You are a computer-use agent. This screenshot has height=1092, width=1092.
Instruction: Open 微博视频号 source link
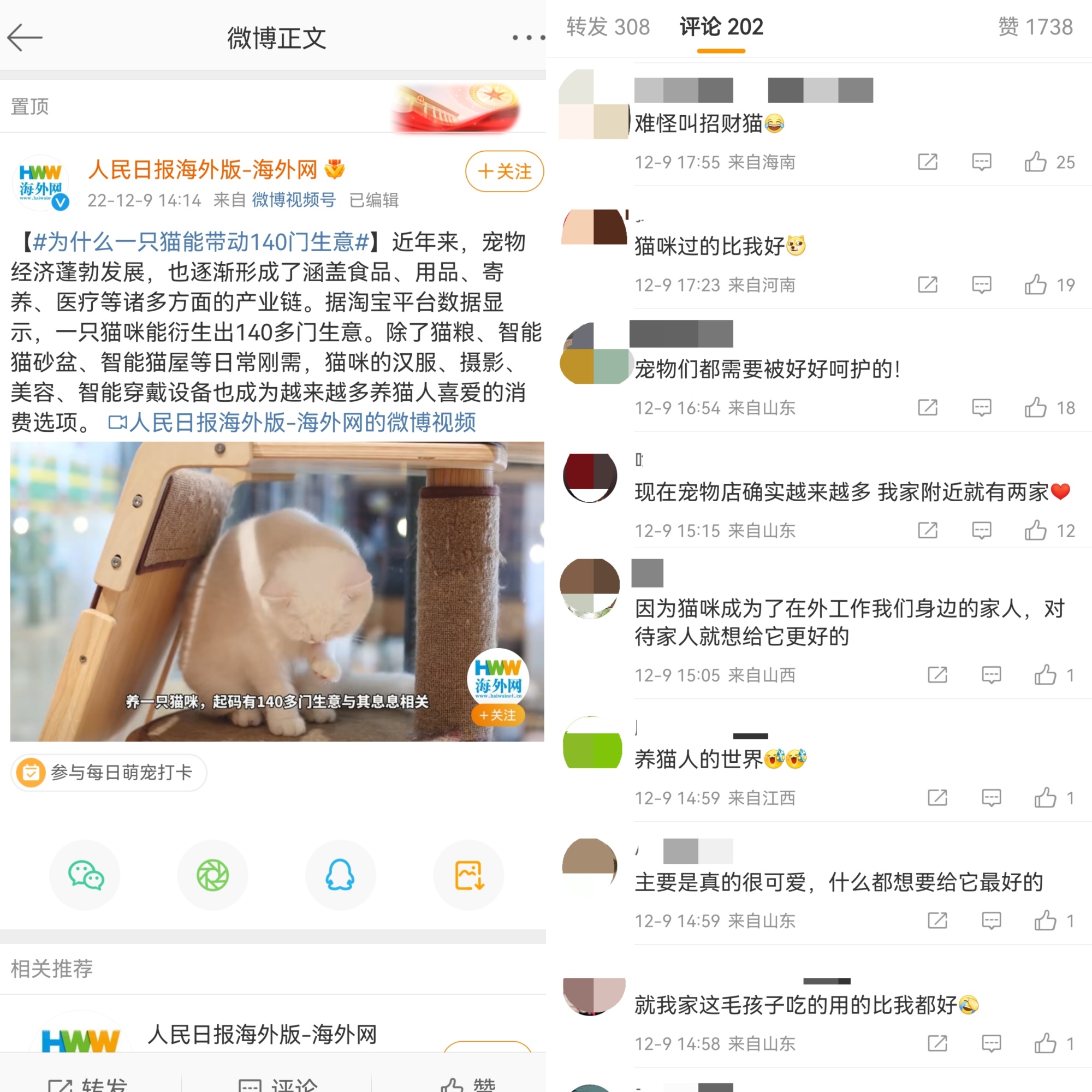click(293, 200)
